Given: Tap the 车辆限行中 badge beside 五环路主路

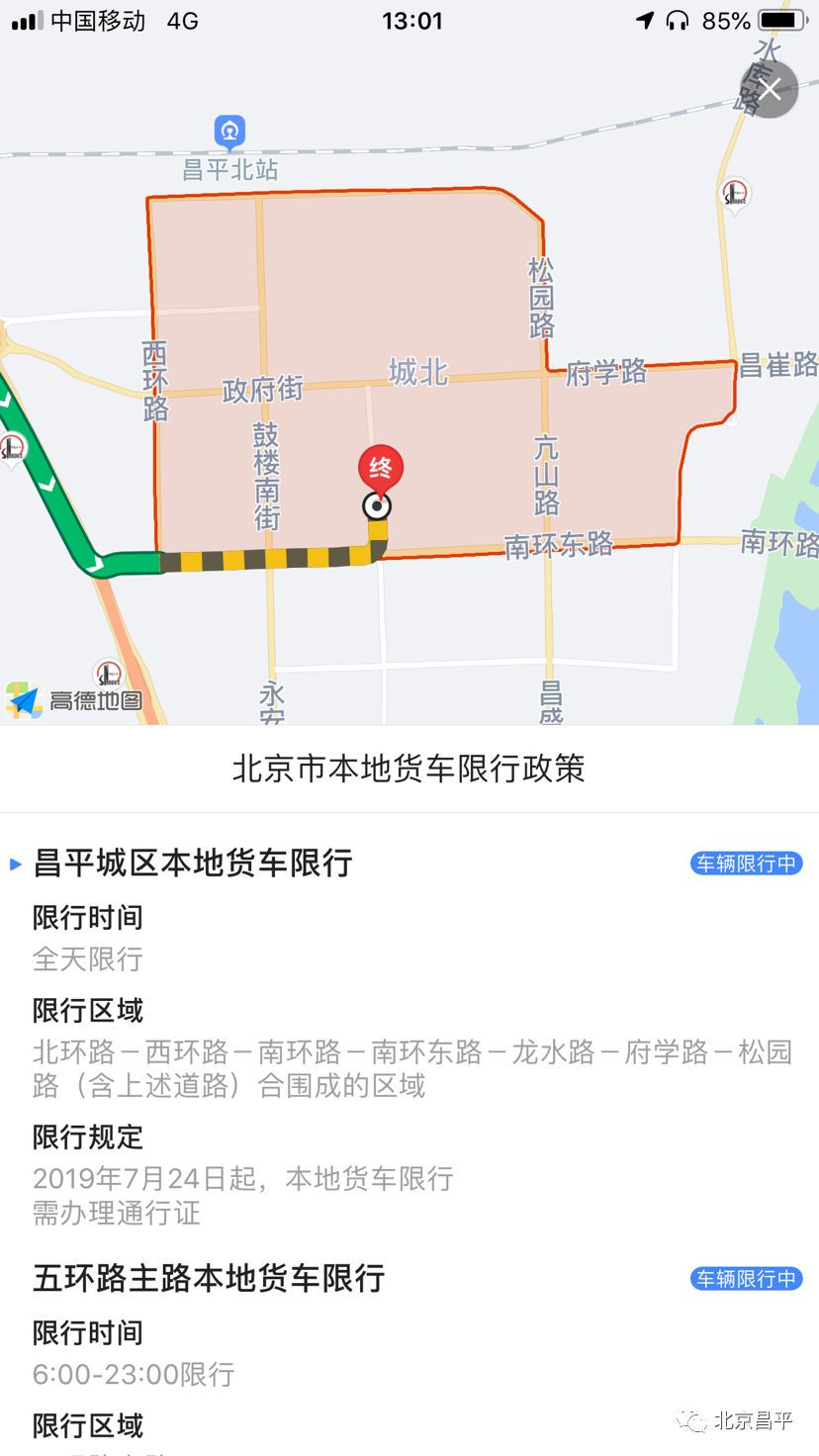Looking at the screenshot, I should (746, 1278).
